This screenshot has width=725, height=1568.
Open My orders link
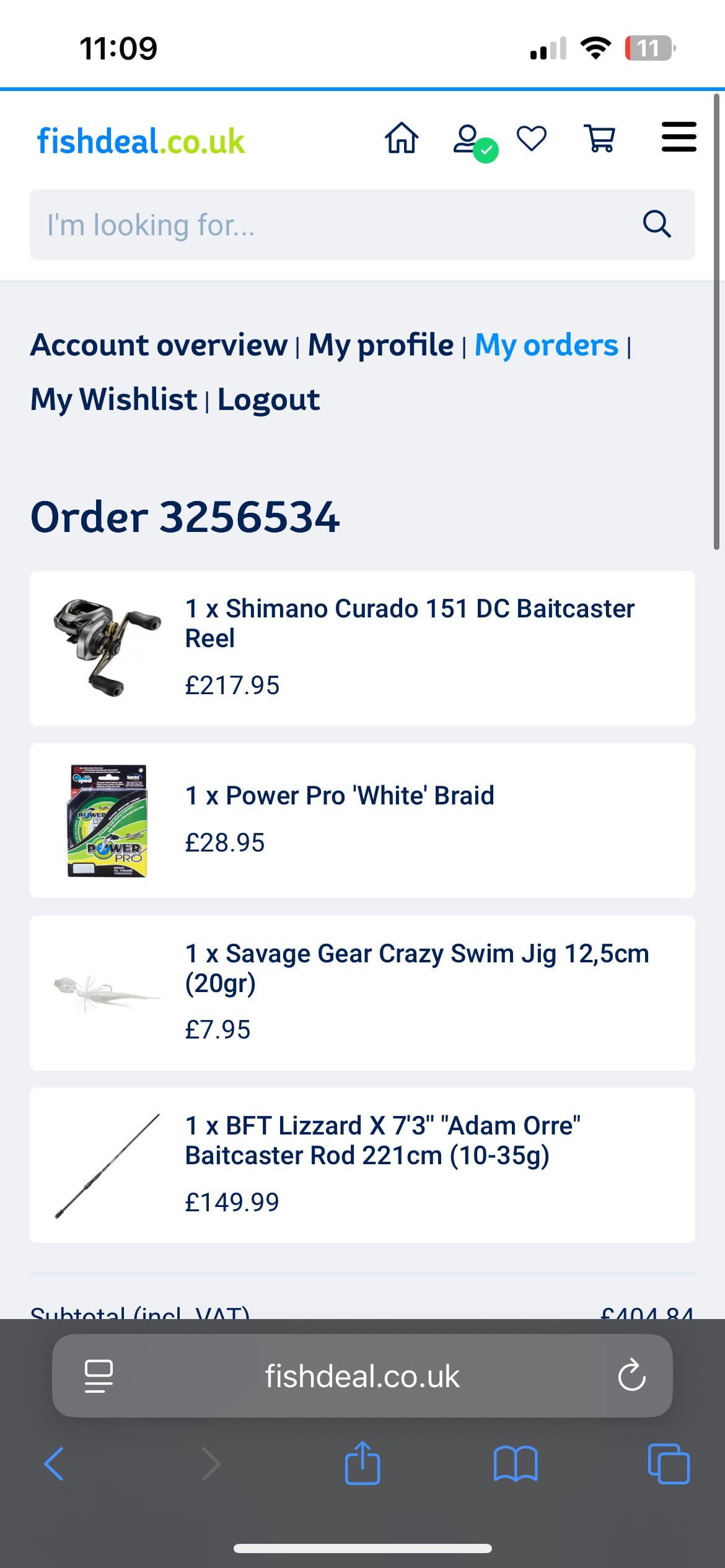[x=546, y=345]
